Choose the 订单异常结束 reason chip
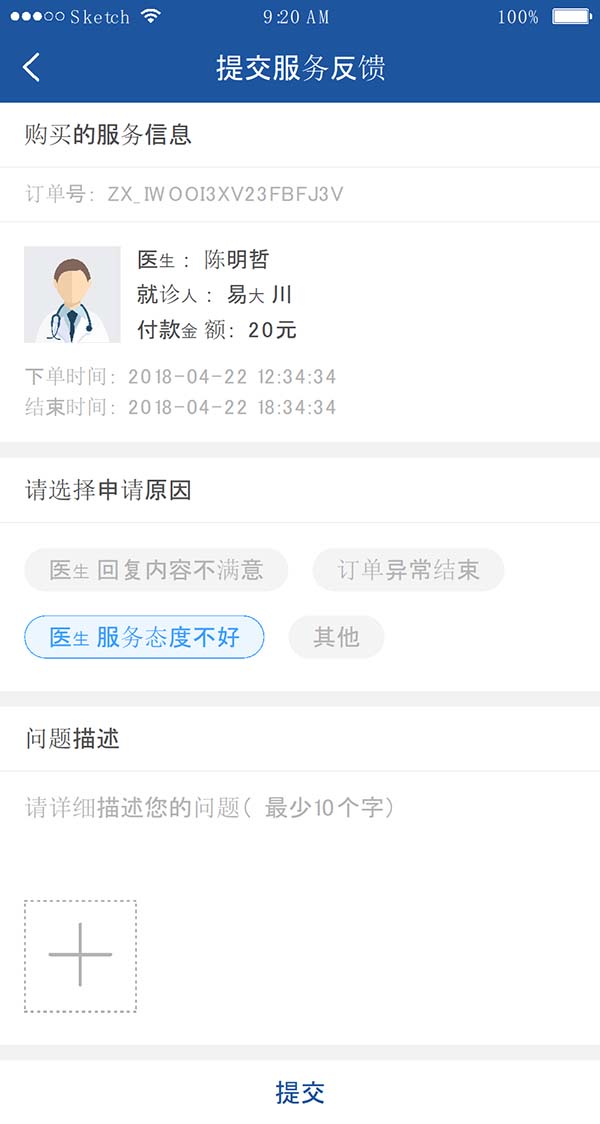 coord(409,570)
